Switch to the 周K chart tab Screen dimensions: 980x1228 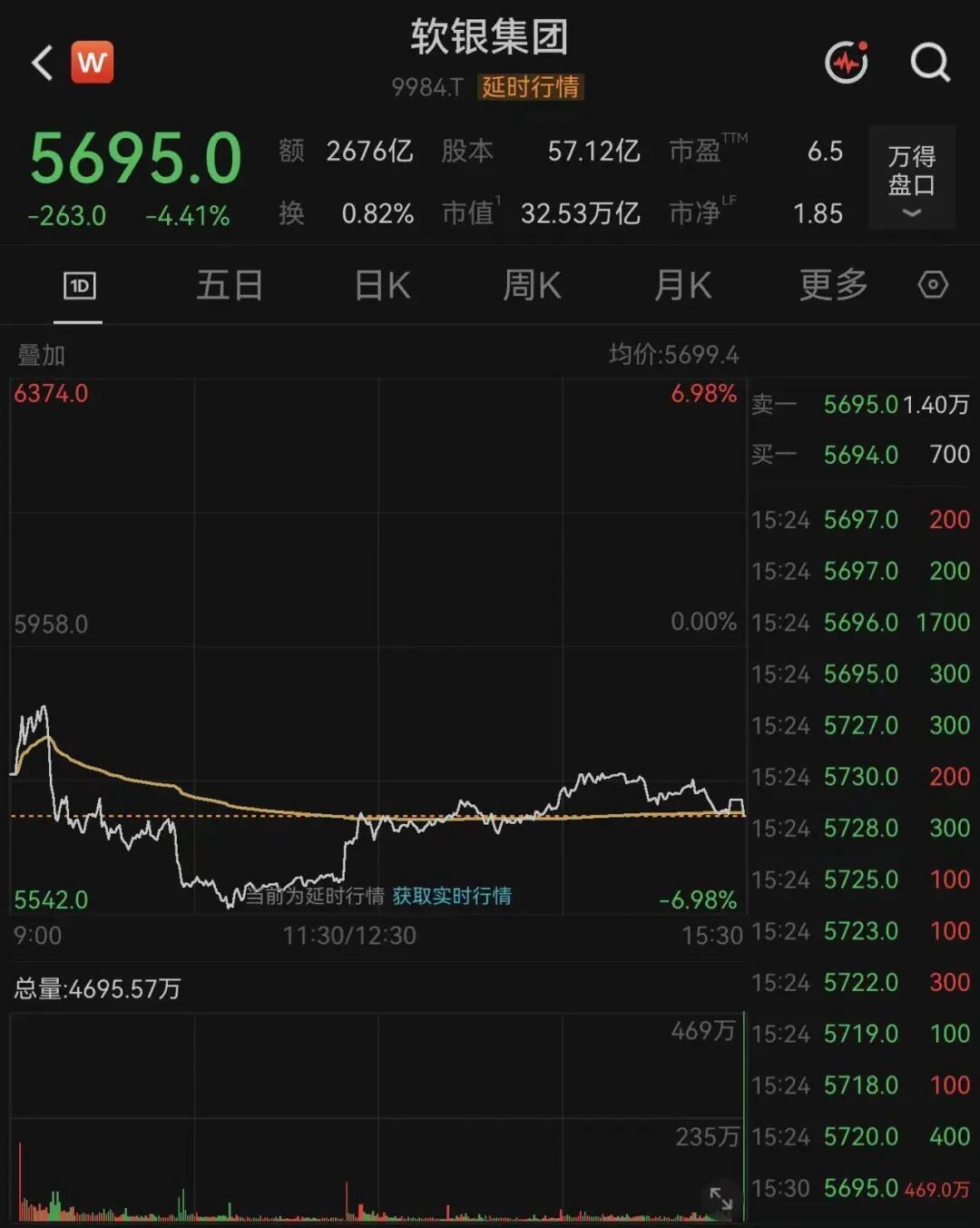(x=532, y=286)
